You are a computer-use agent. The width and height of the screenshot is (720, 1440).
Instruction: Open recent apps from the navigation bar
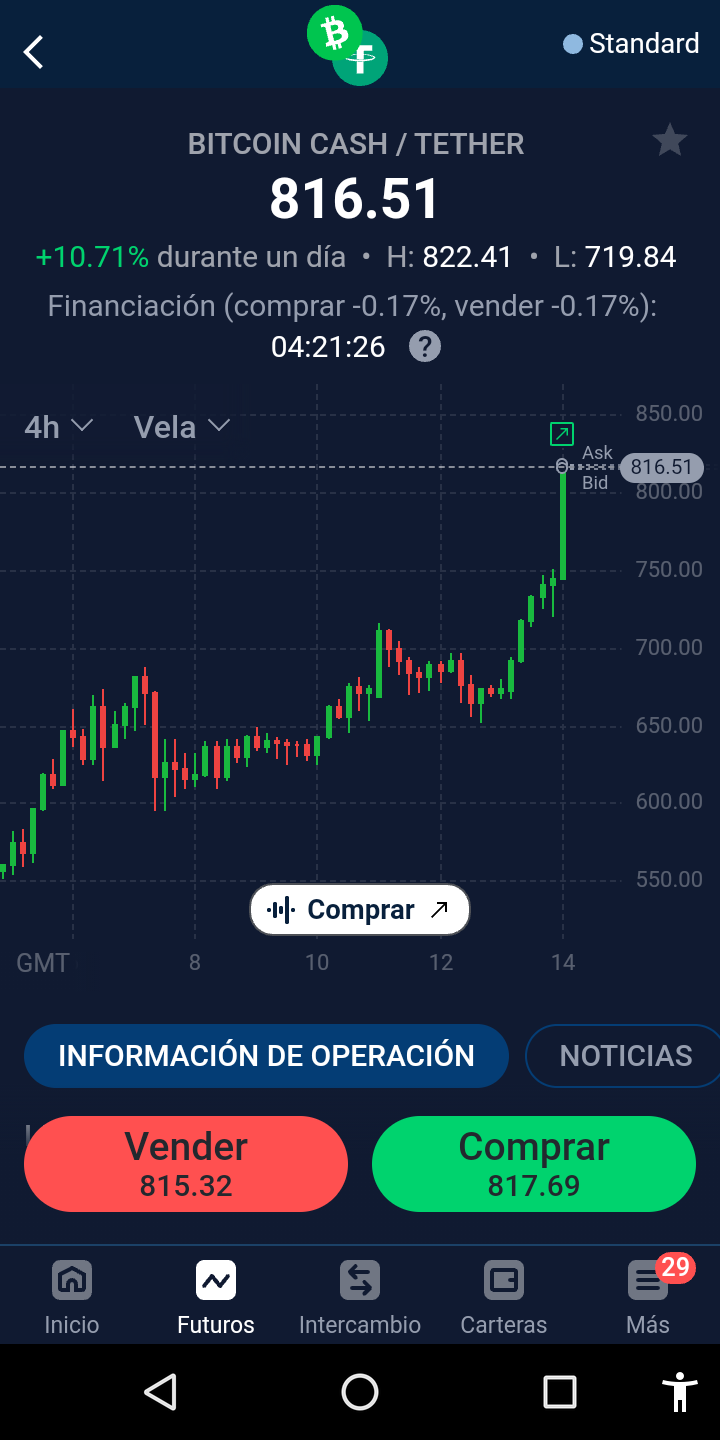click(560, 1392)
